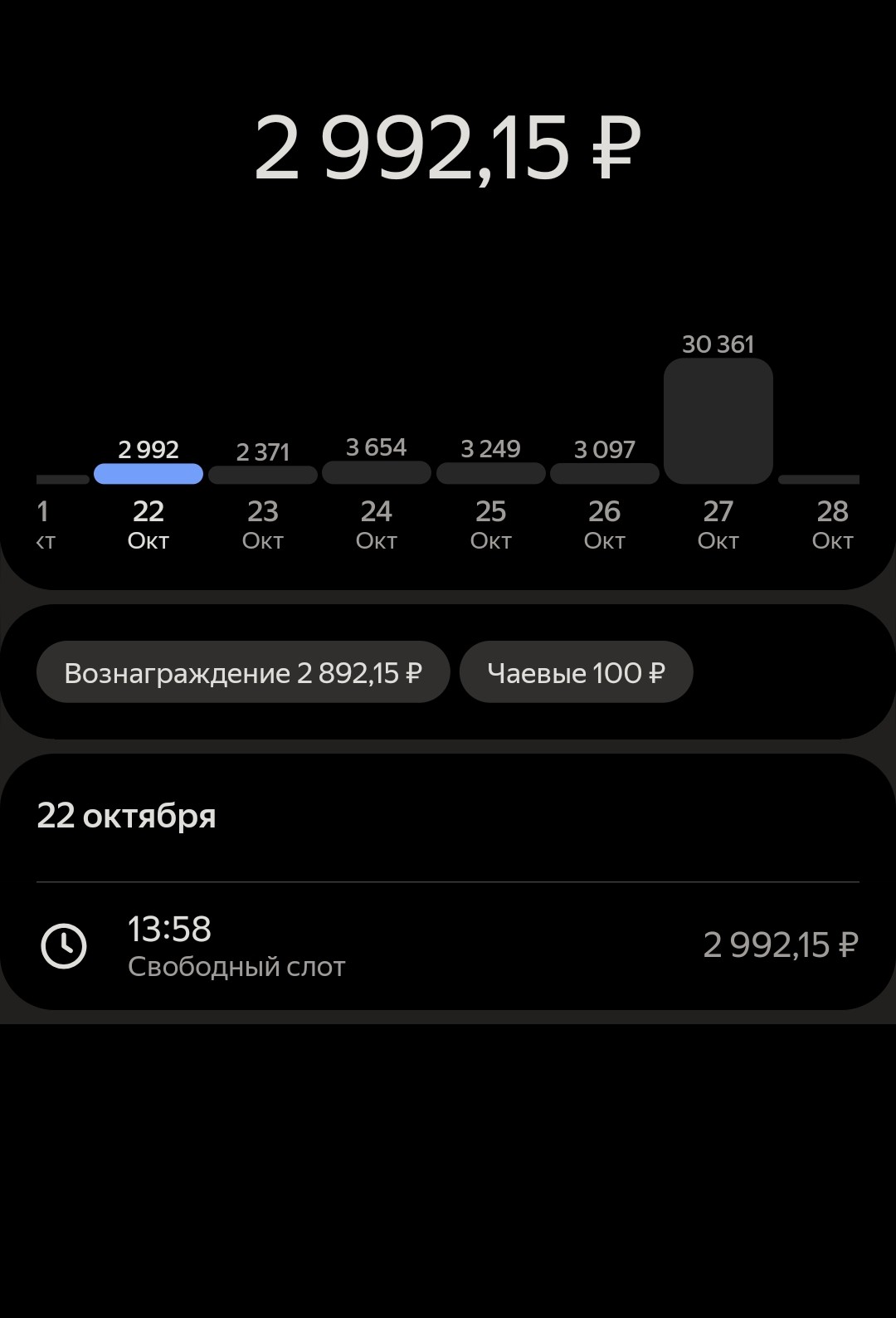The height and width of the screenshot is (1318, 896).
Task: Select the 25 Окт earnings bar
Action: tap(490, 474)
